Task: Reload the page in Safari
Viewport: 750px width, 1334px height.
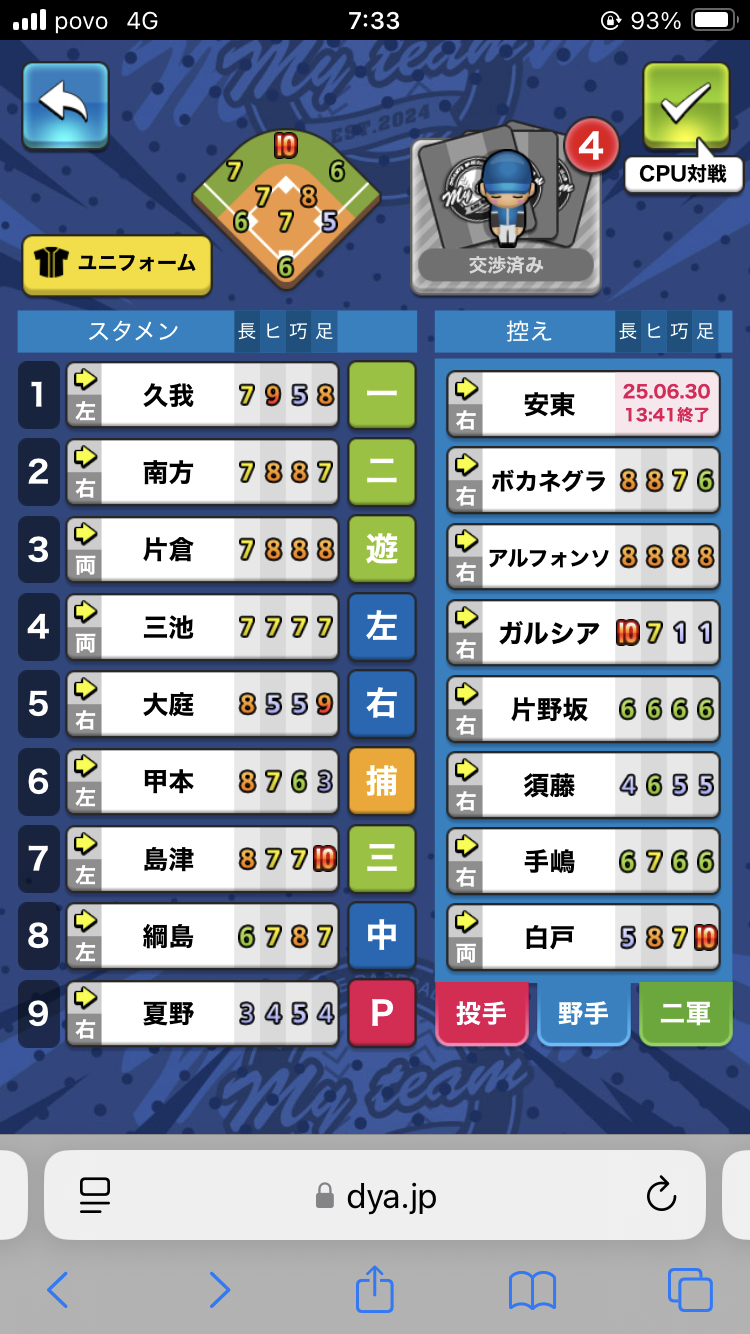Action: click(661, 1195)
